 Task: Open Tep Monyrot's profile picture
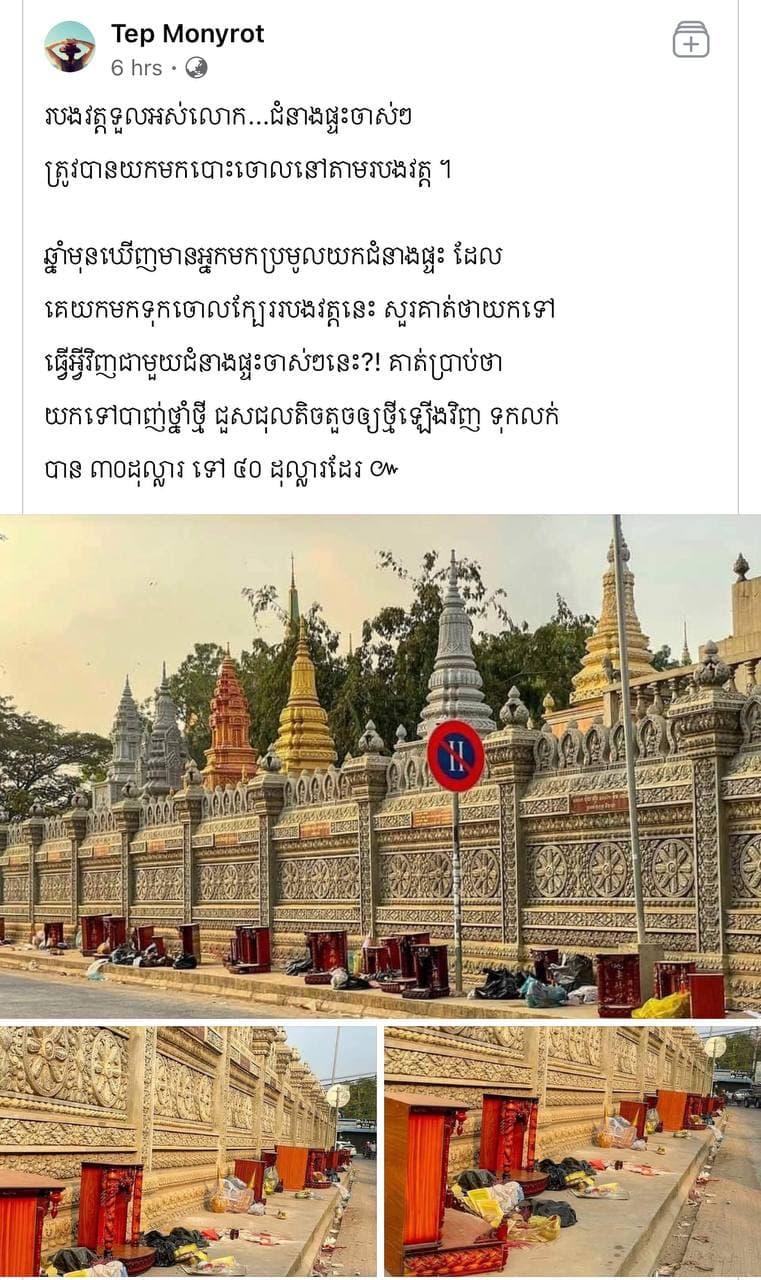[70, 46]
